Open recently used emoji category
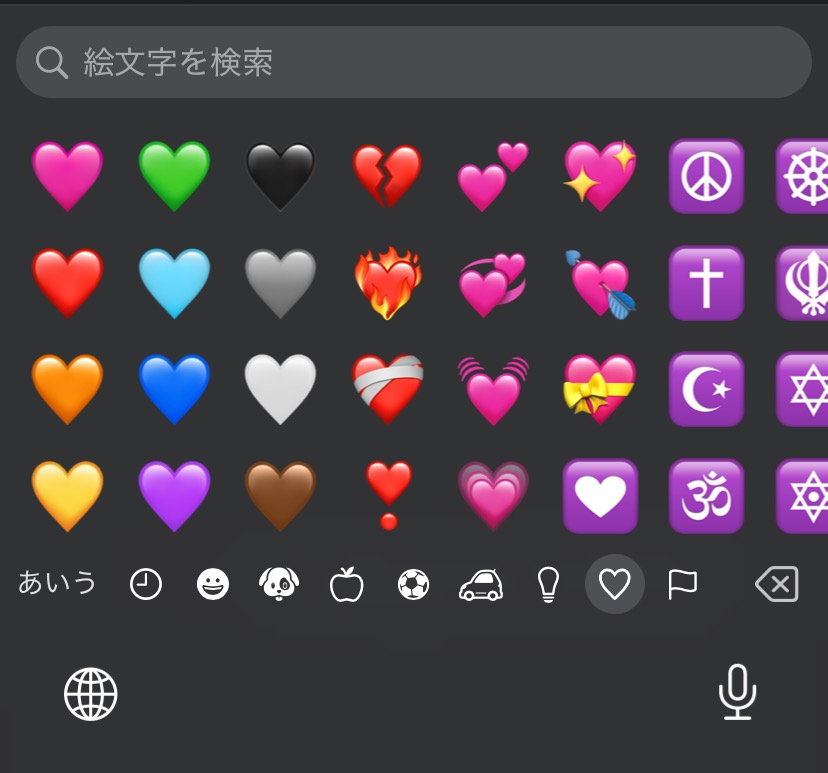 tap(146, 584)
